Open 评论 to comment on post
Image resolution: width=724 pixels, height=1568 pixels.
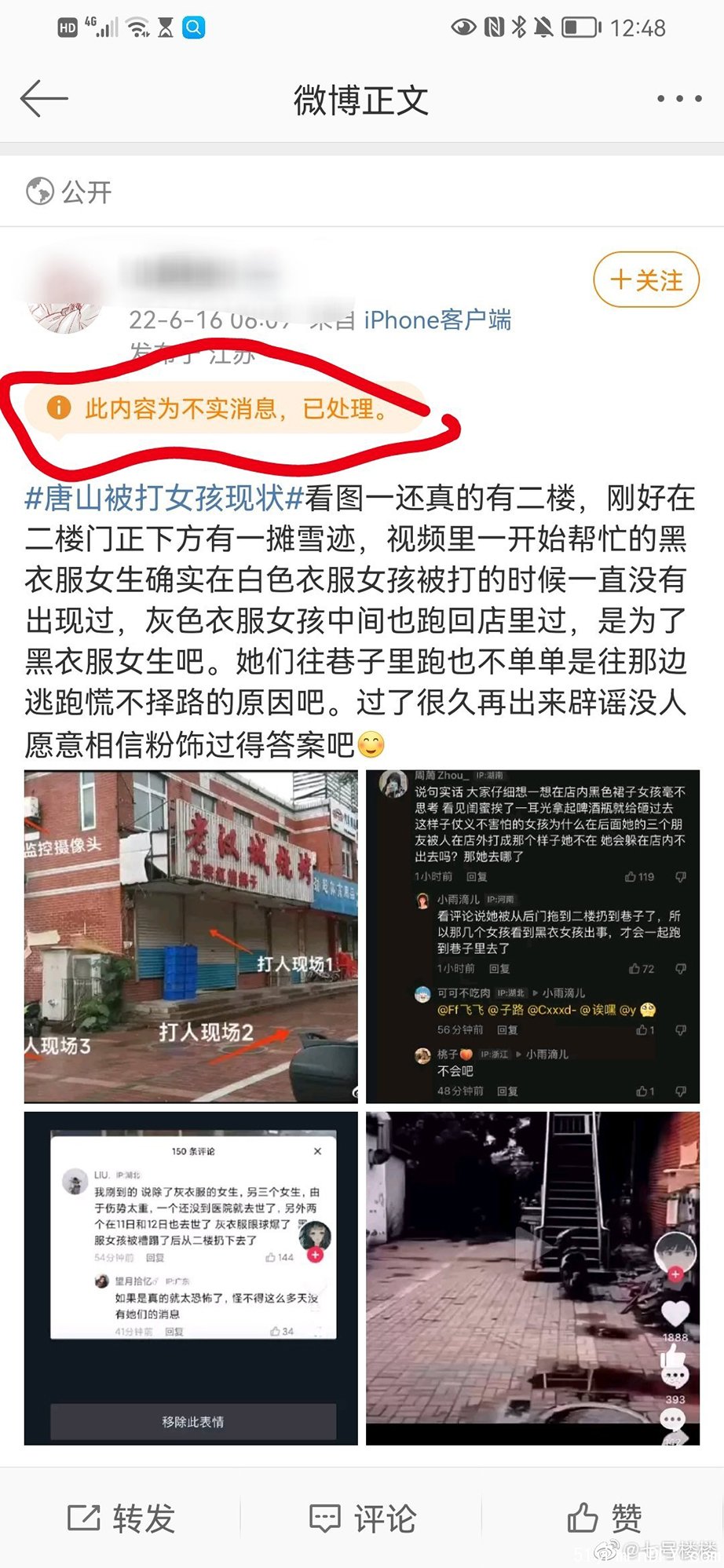(362, 1518)
